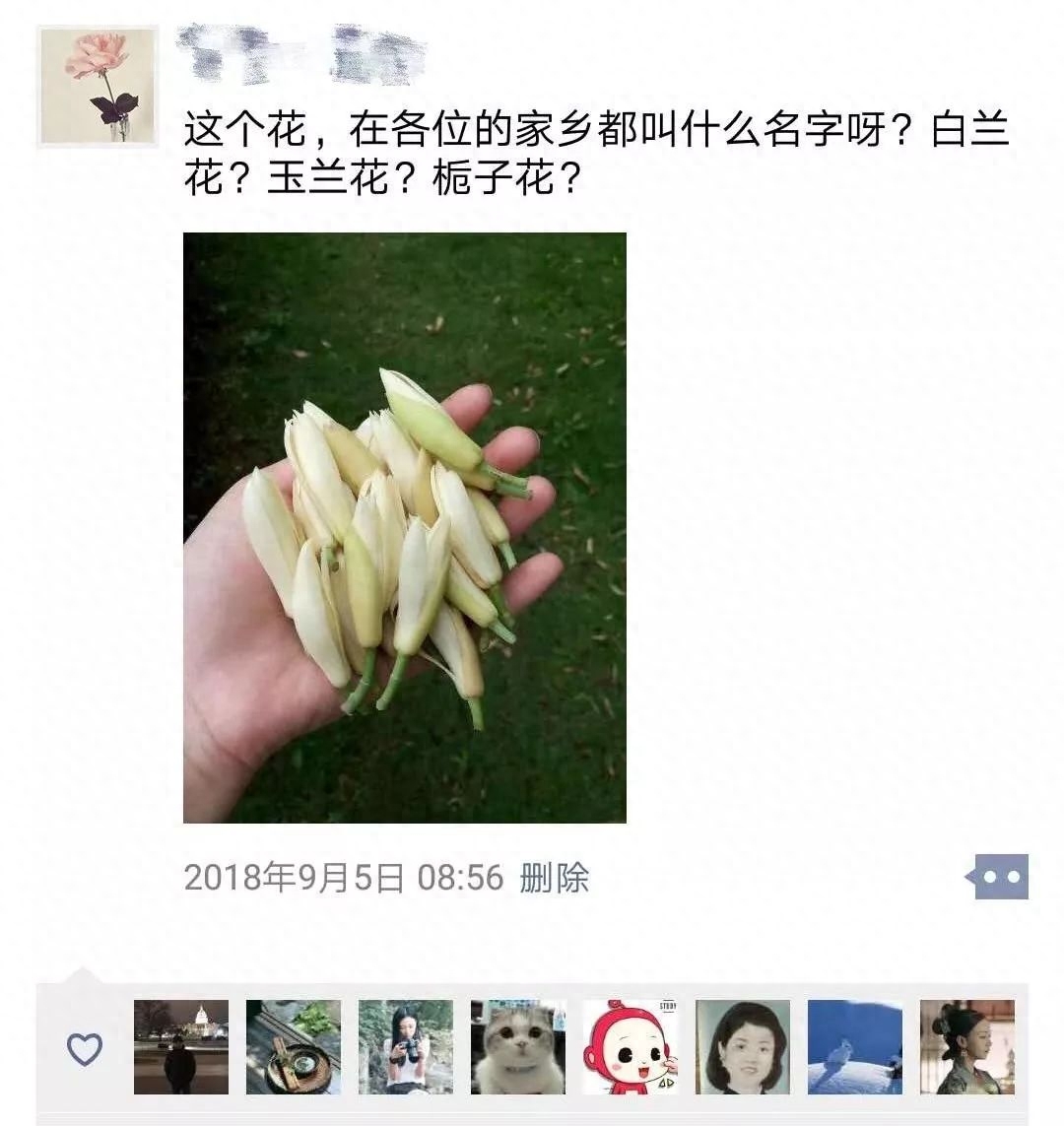The image size is (1064, 1126).
Task: Open the flower photo in the post
Action: point(404,527)
